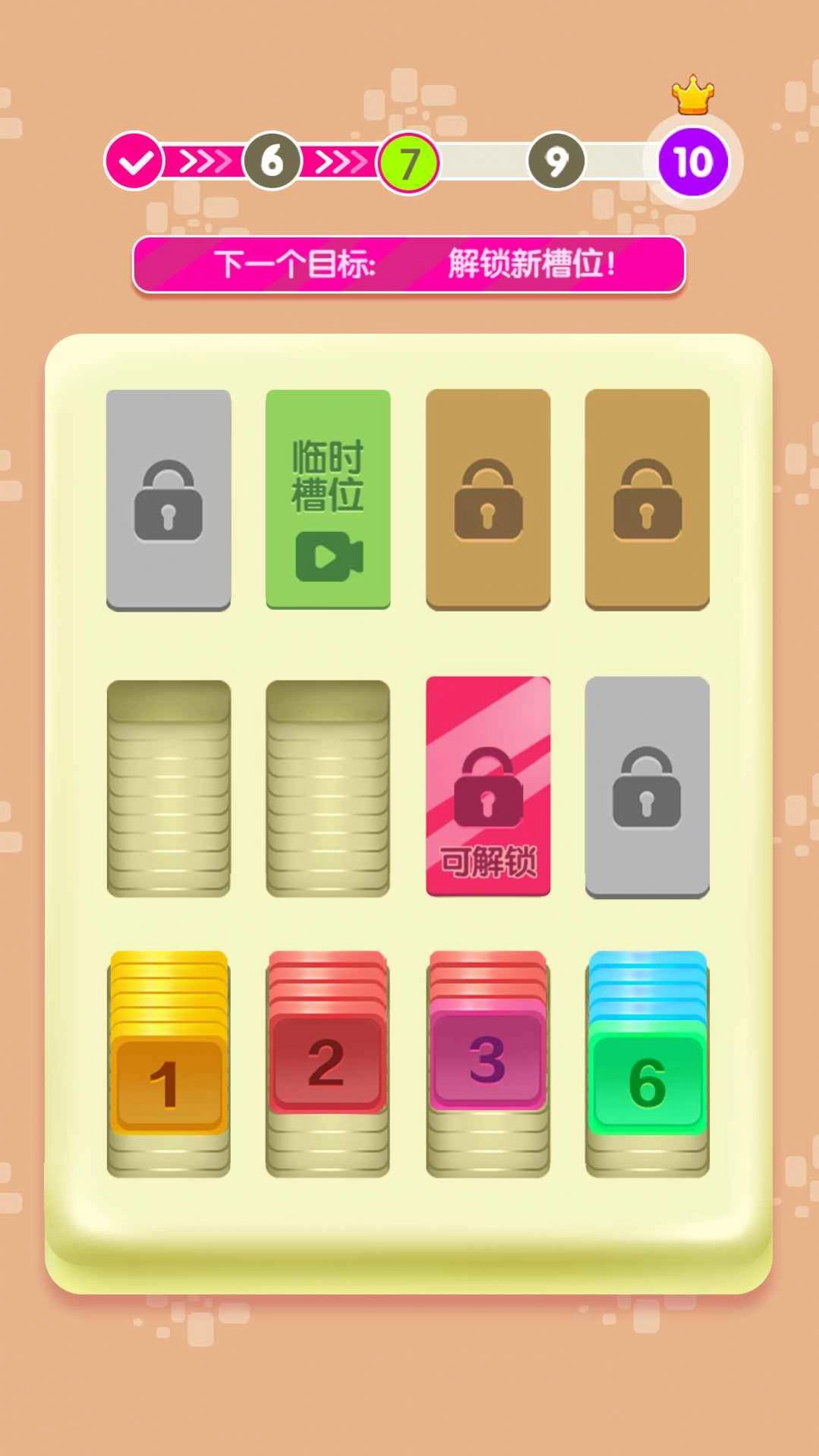
Task: Tap the video camera icon on 临时槽位 slot
Action: point(328,555)
